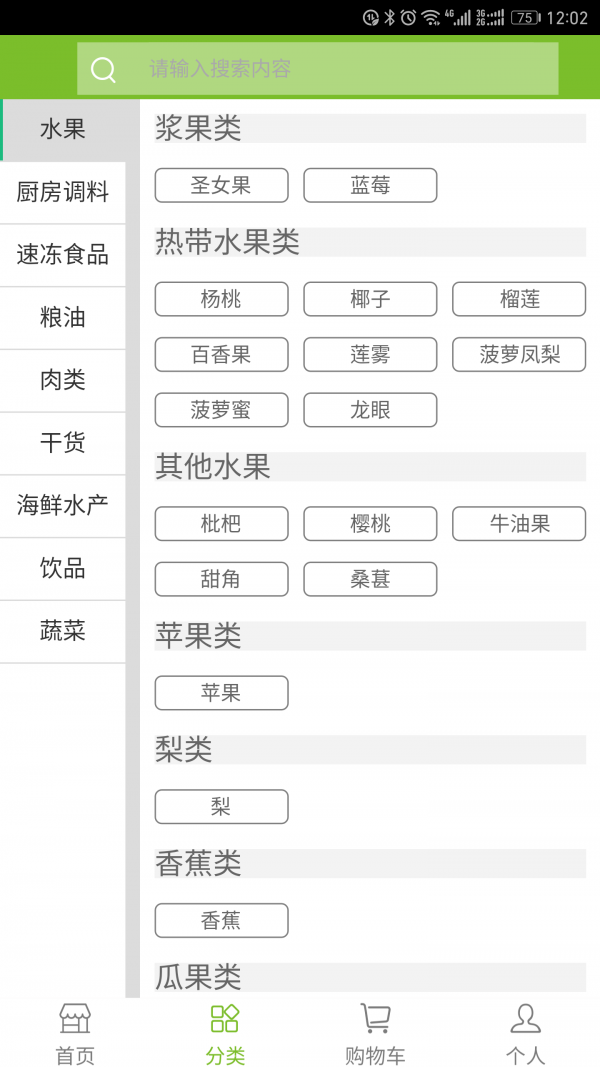Tap the 牛油果 chip
The image size is (600, 1067).
[519, 524]
